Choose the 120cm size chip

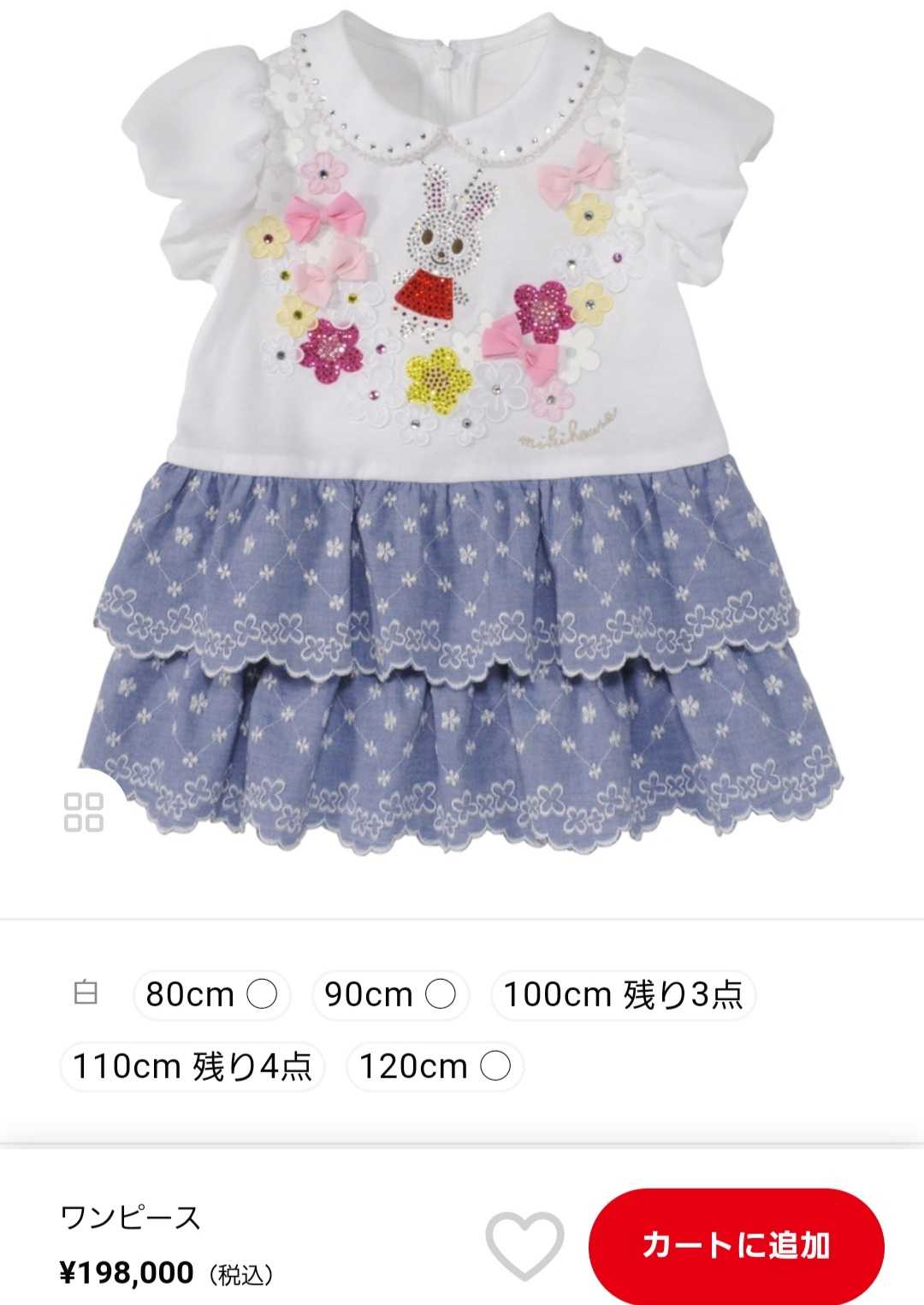click(x=434, y=1066)
